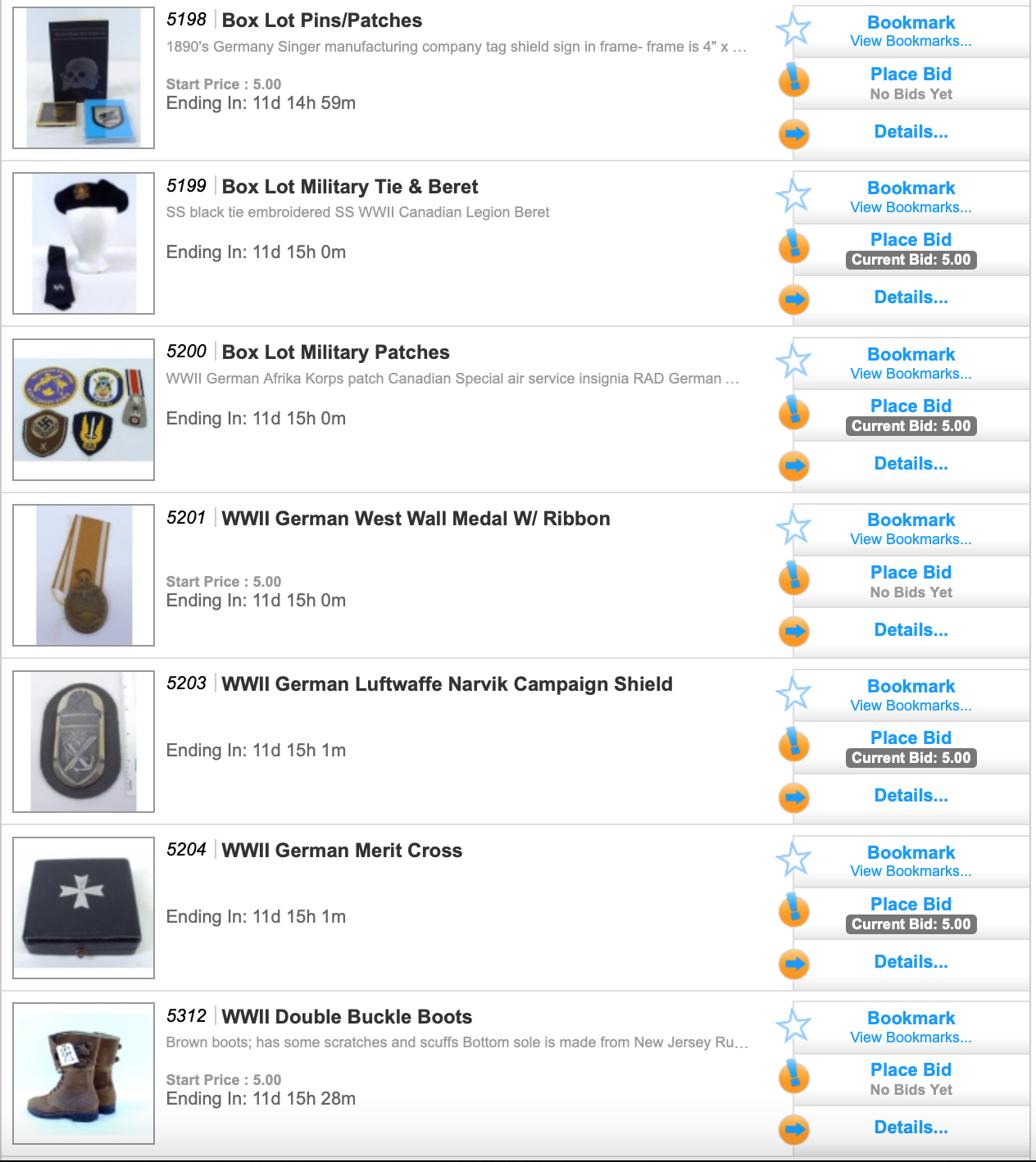Open Box Lot Military Tie & Beret title

click(x=350, y=187)
